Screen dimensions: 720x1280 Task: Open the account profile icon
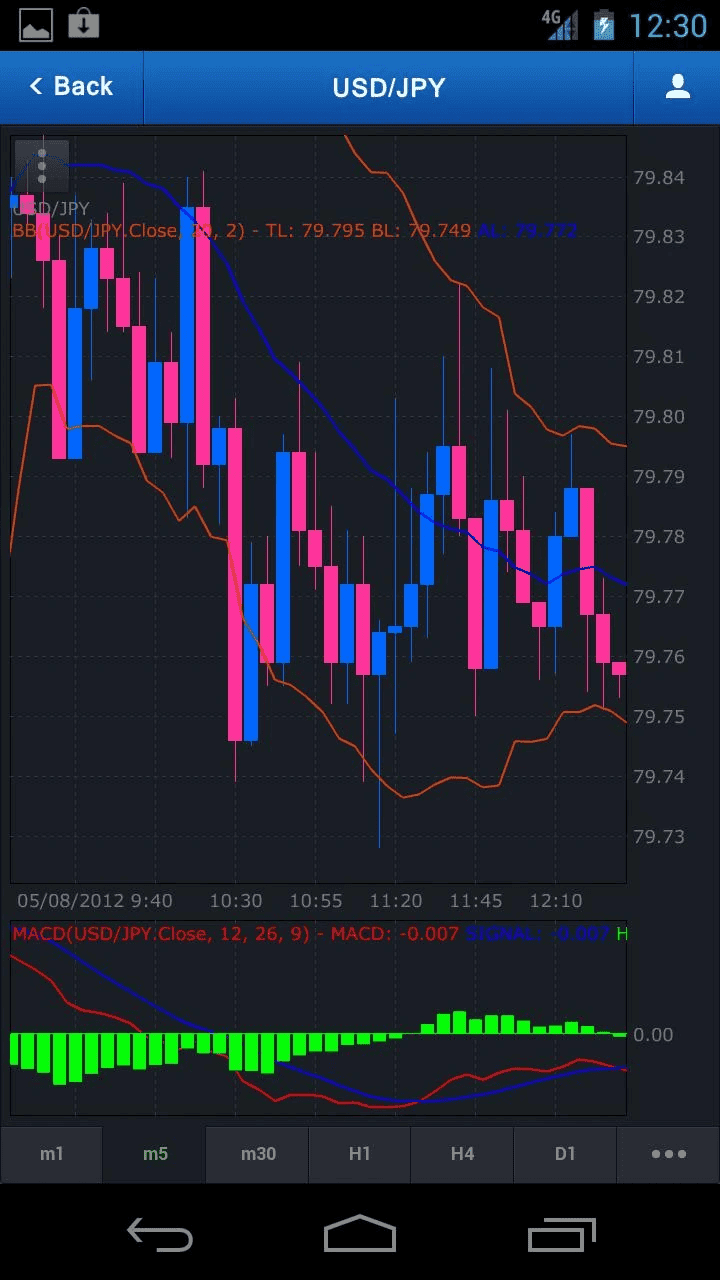coord(677,87)
